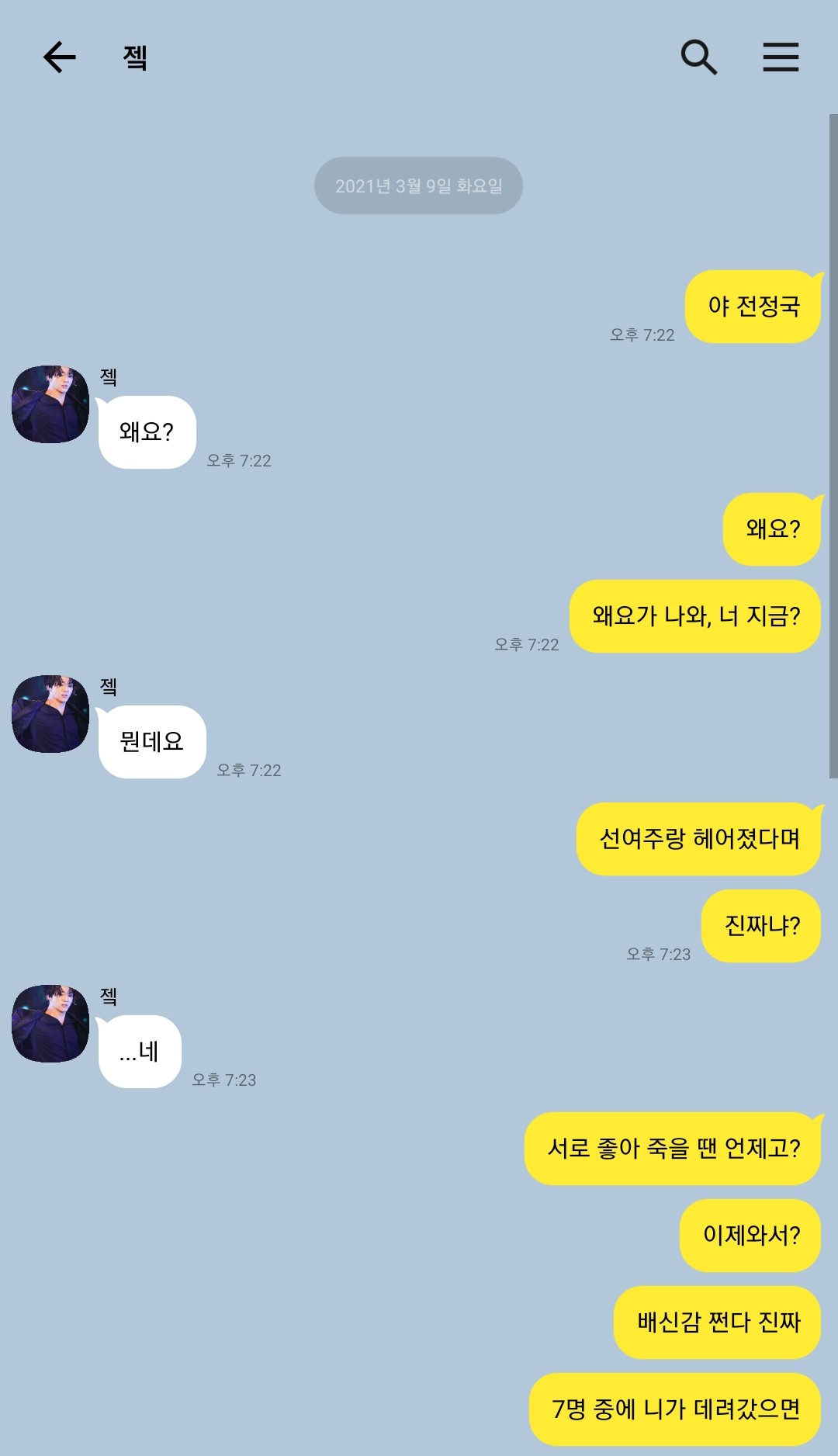View 젝's profile from the ...네 message
Viewport: 838px width, 1456px height.
tap(50, 1024)
